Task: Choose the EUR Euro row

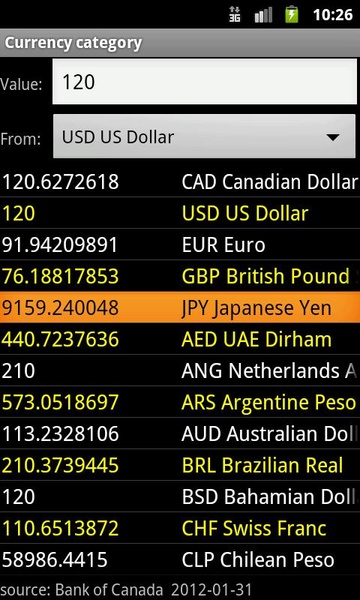Action: [x=180, y=245]
